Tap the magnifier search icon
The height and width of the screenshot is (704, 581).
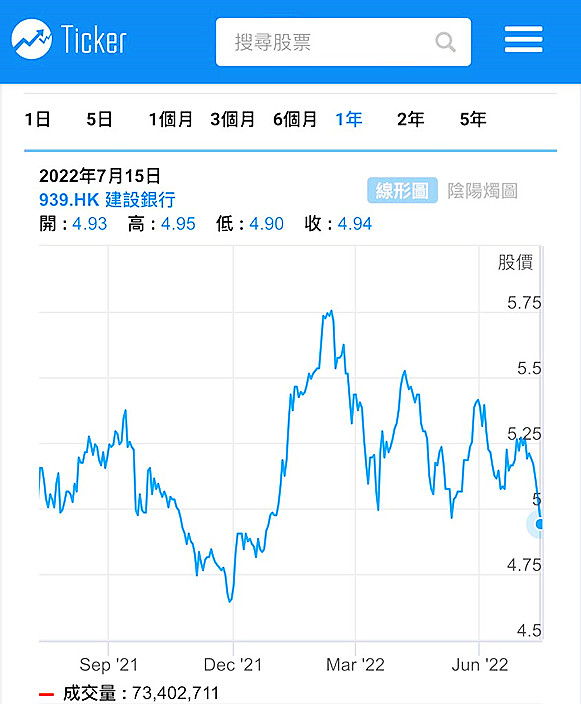coord(445,43)
